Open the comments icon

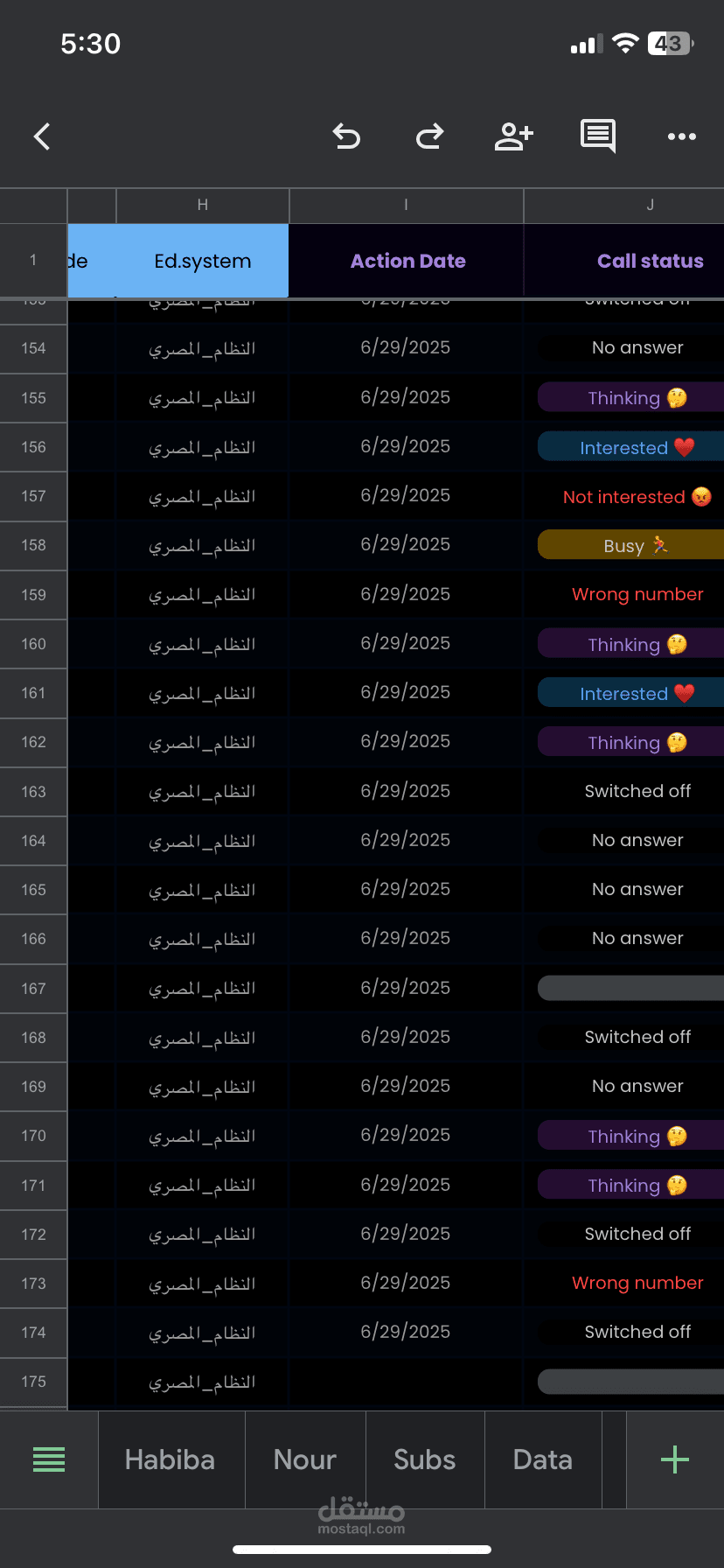coord(598,136)
